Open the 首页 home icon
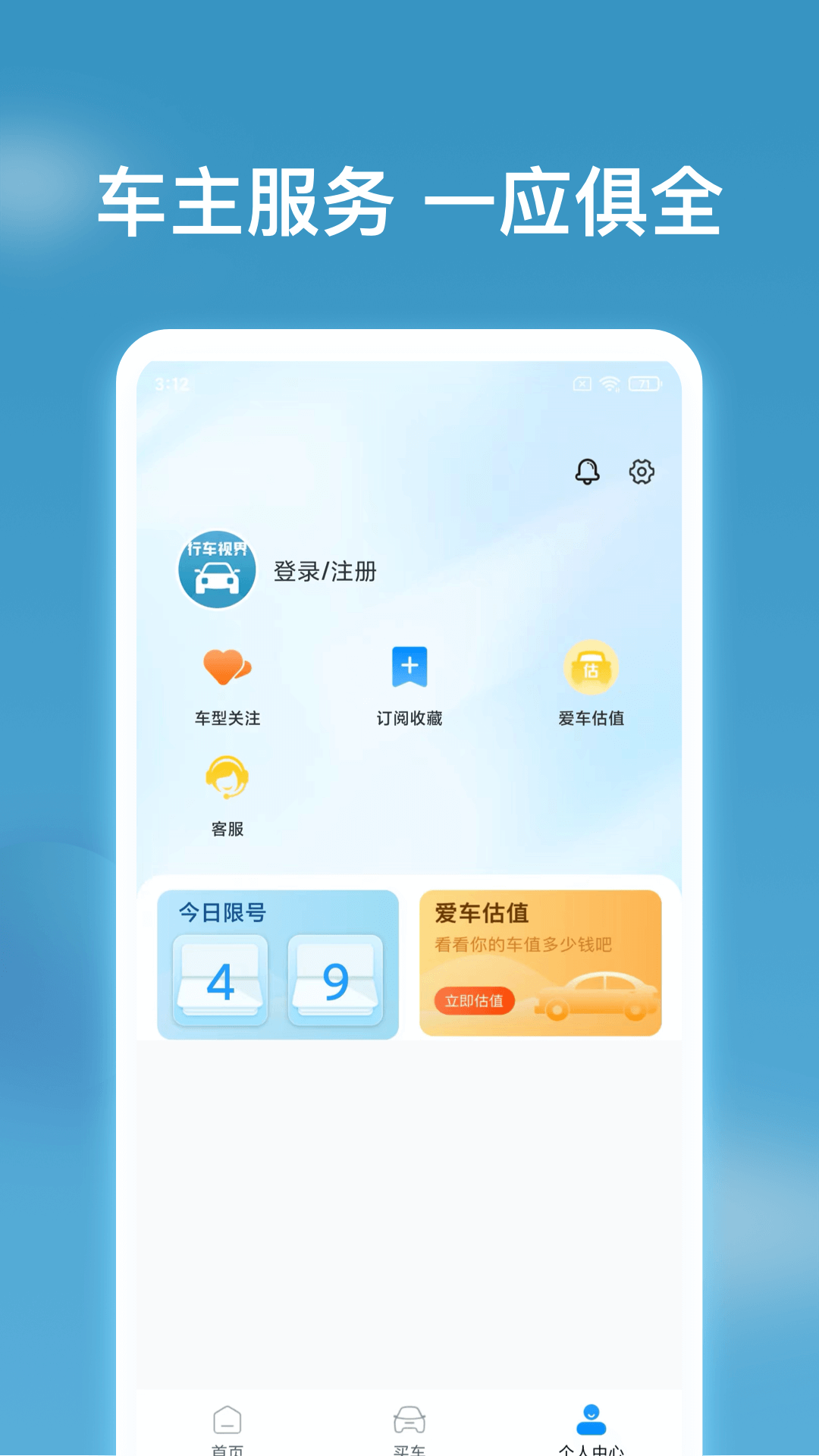 click(x=226, y=1420)
